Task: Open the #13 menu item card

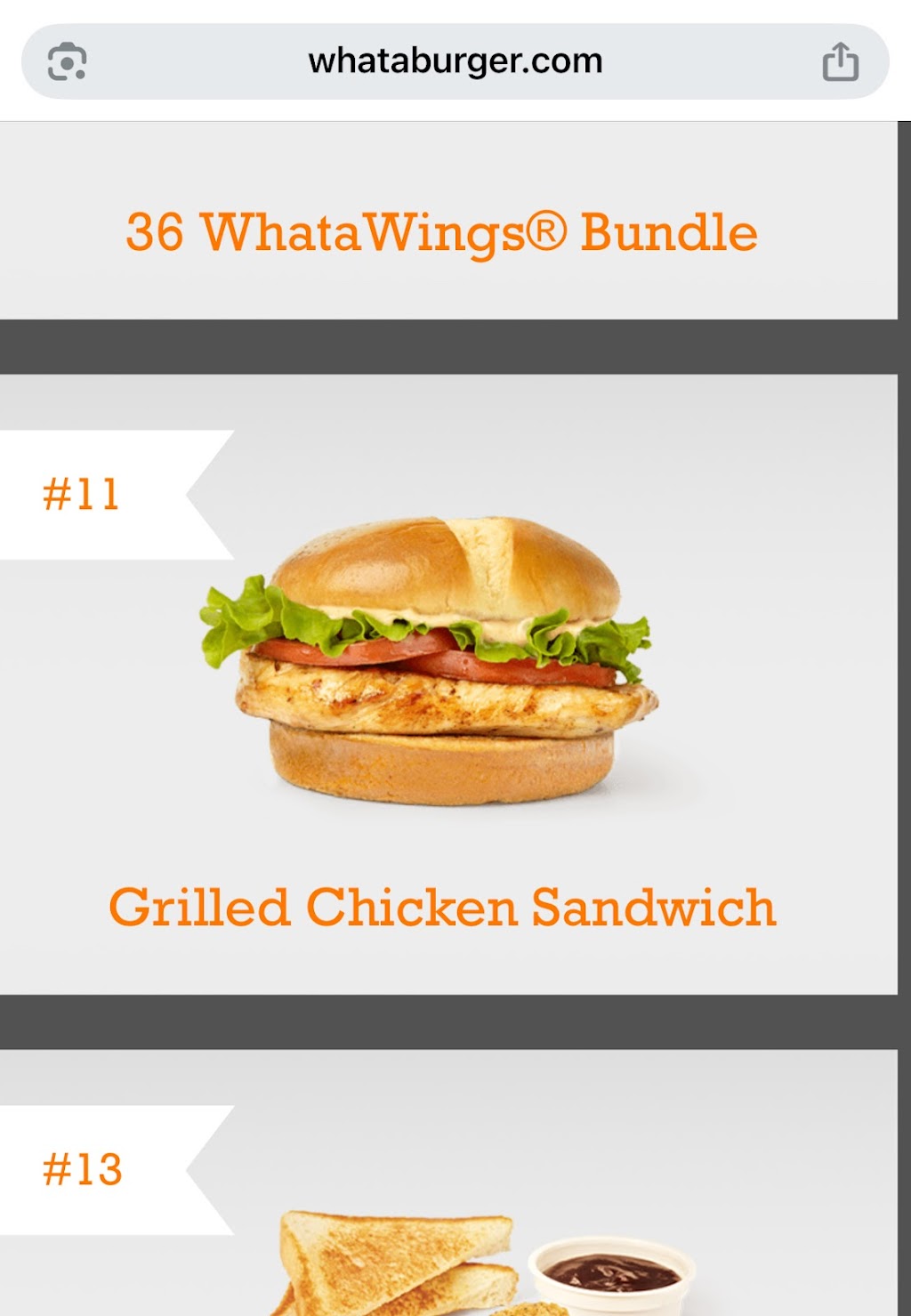Action: pyautogui.click(x=448, y=1183)
